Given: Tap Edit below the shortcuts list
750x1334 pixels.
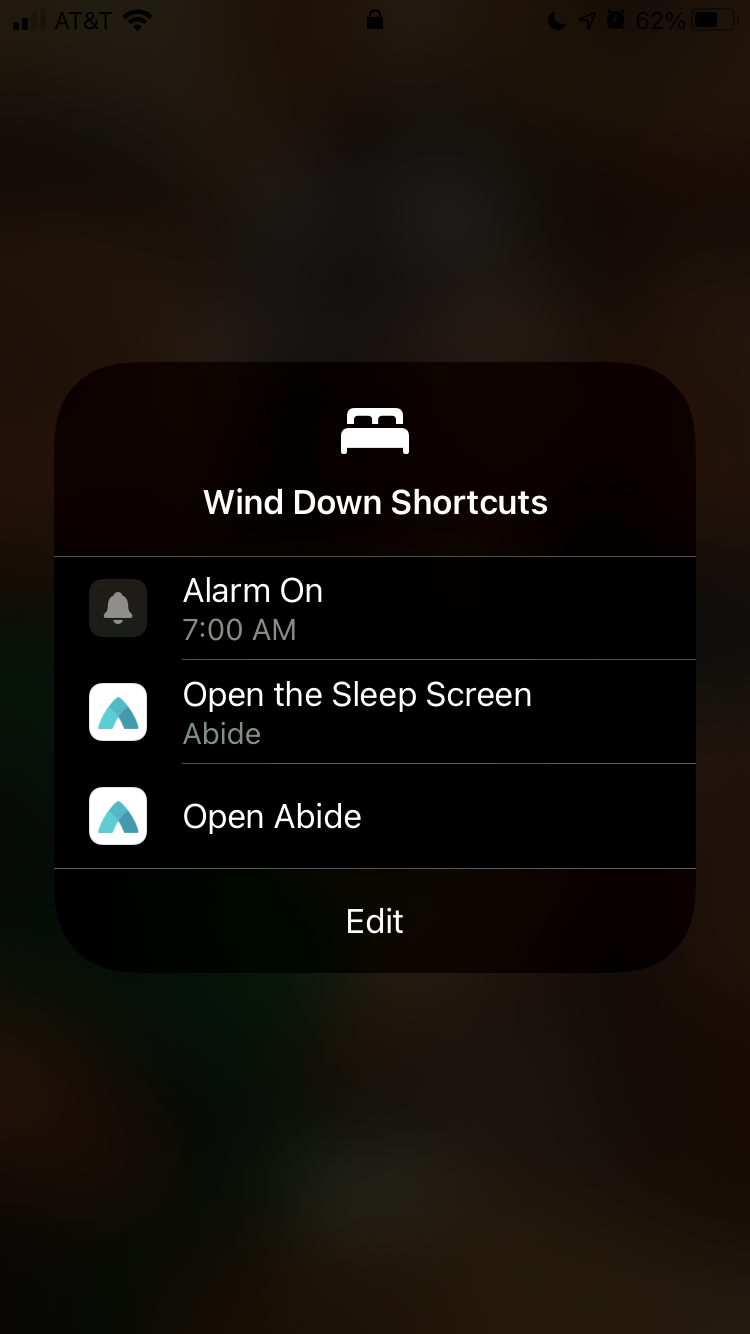Looking at the screenshot, I should (x=375, y=921).
